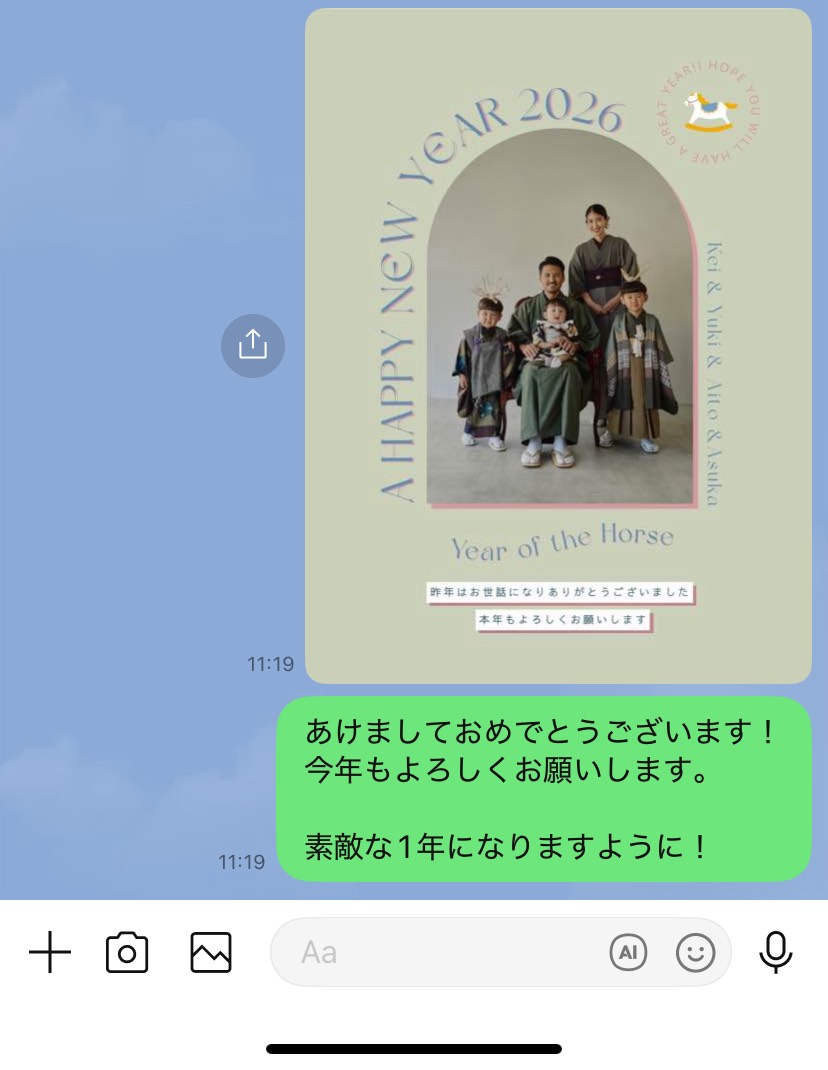Screen dimensions: 828x1070
Task: Open the emoji and sticker picker
Action: pos(696,952)
